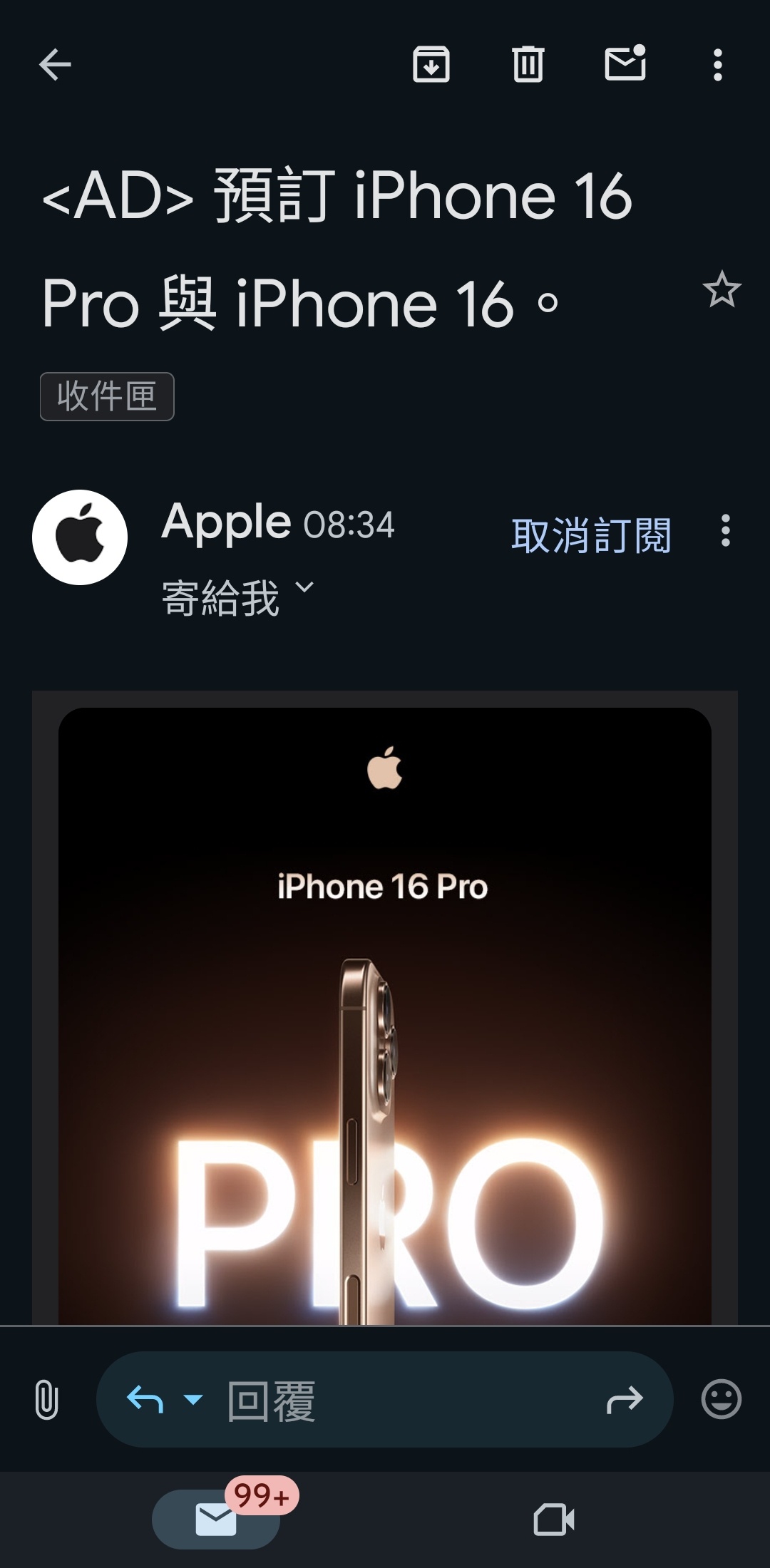
Task: Open the reply type dropdown arrow
Action: [192, 1399]
